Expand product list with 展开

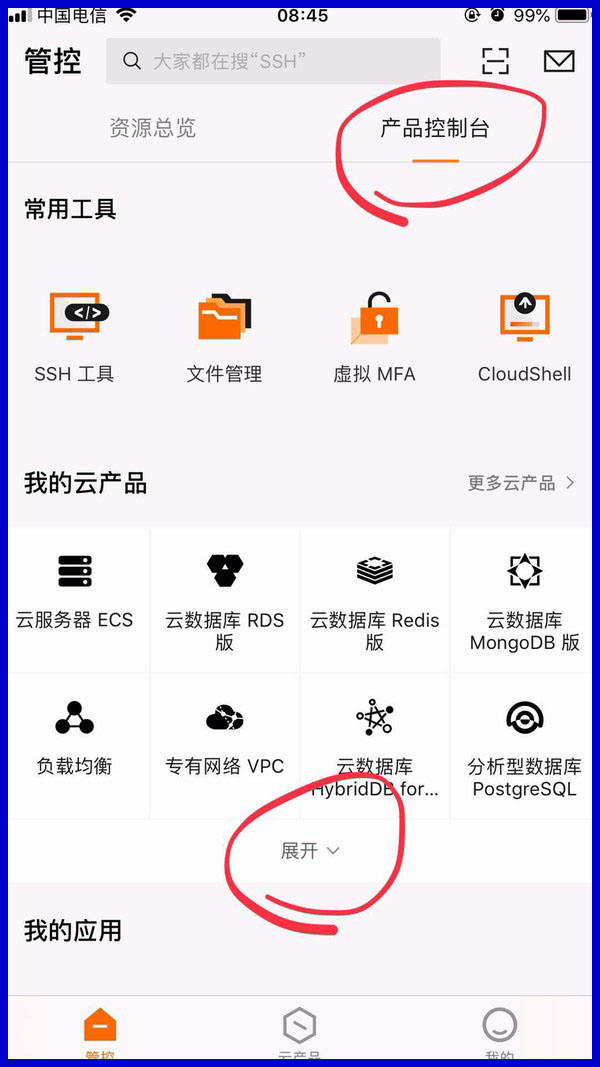click(310, 850)
